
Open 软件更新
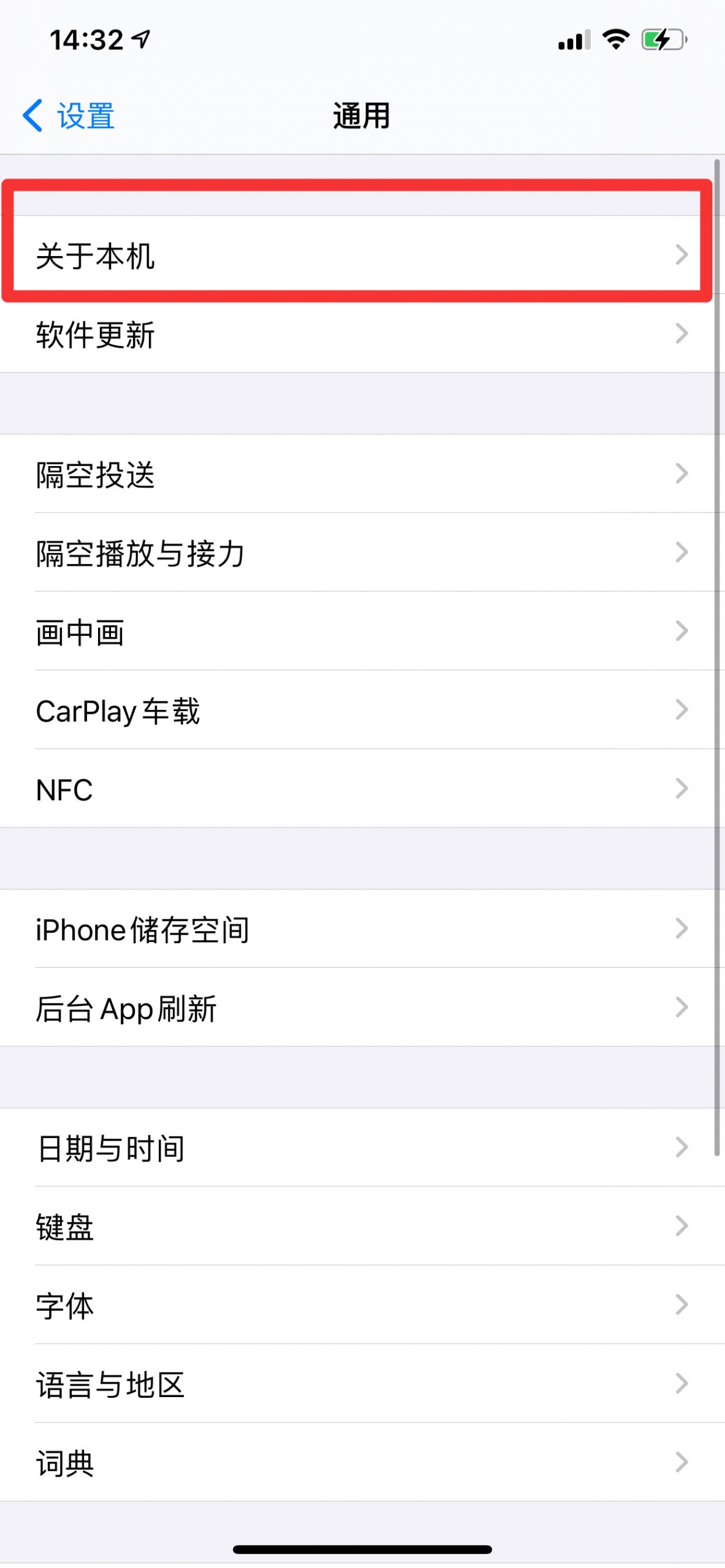[362, 334]
